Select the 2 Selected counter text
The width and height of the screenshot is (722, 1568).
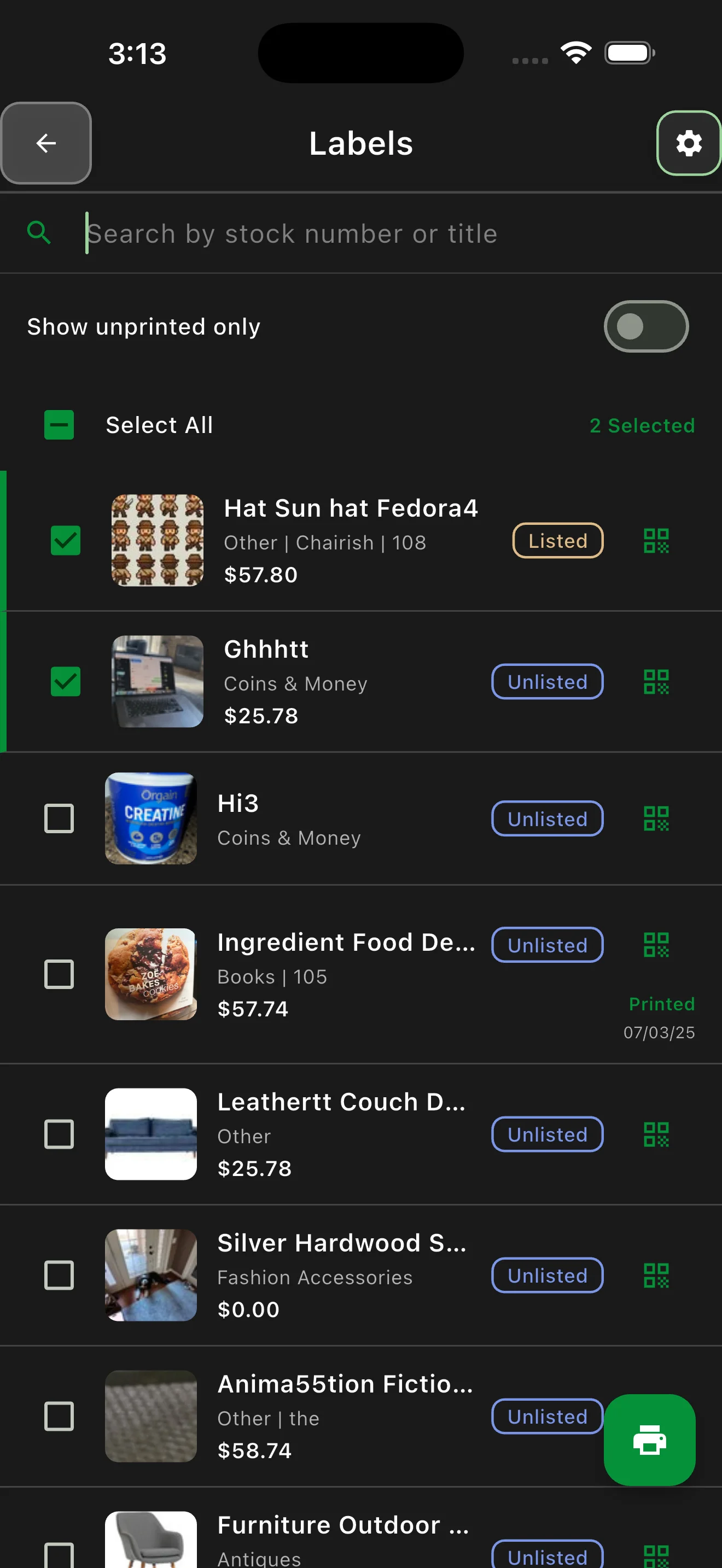642,425
